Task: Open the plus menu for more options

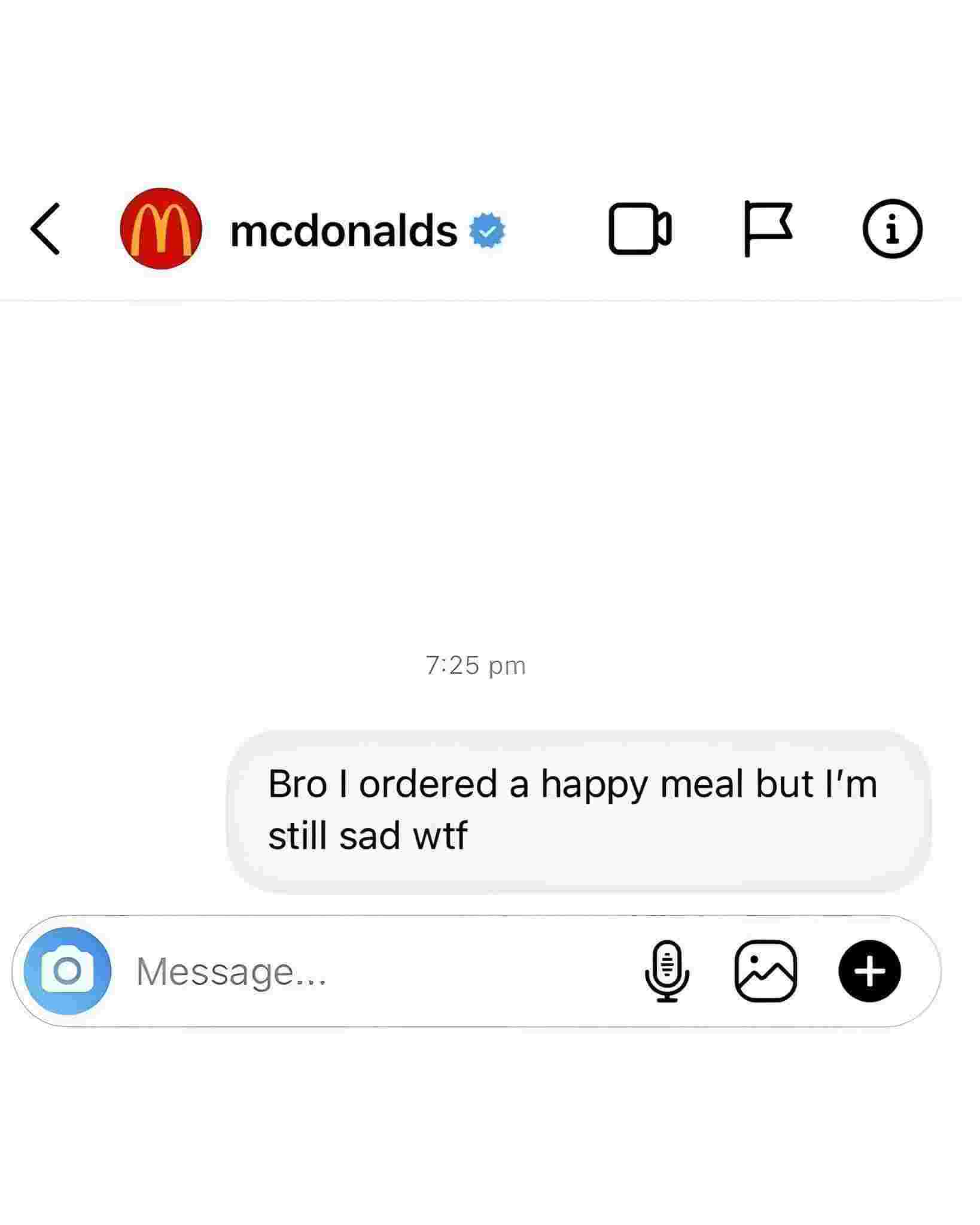Action: pos(869,971)
